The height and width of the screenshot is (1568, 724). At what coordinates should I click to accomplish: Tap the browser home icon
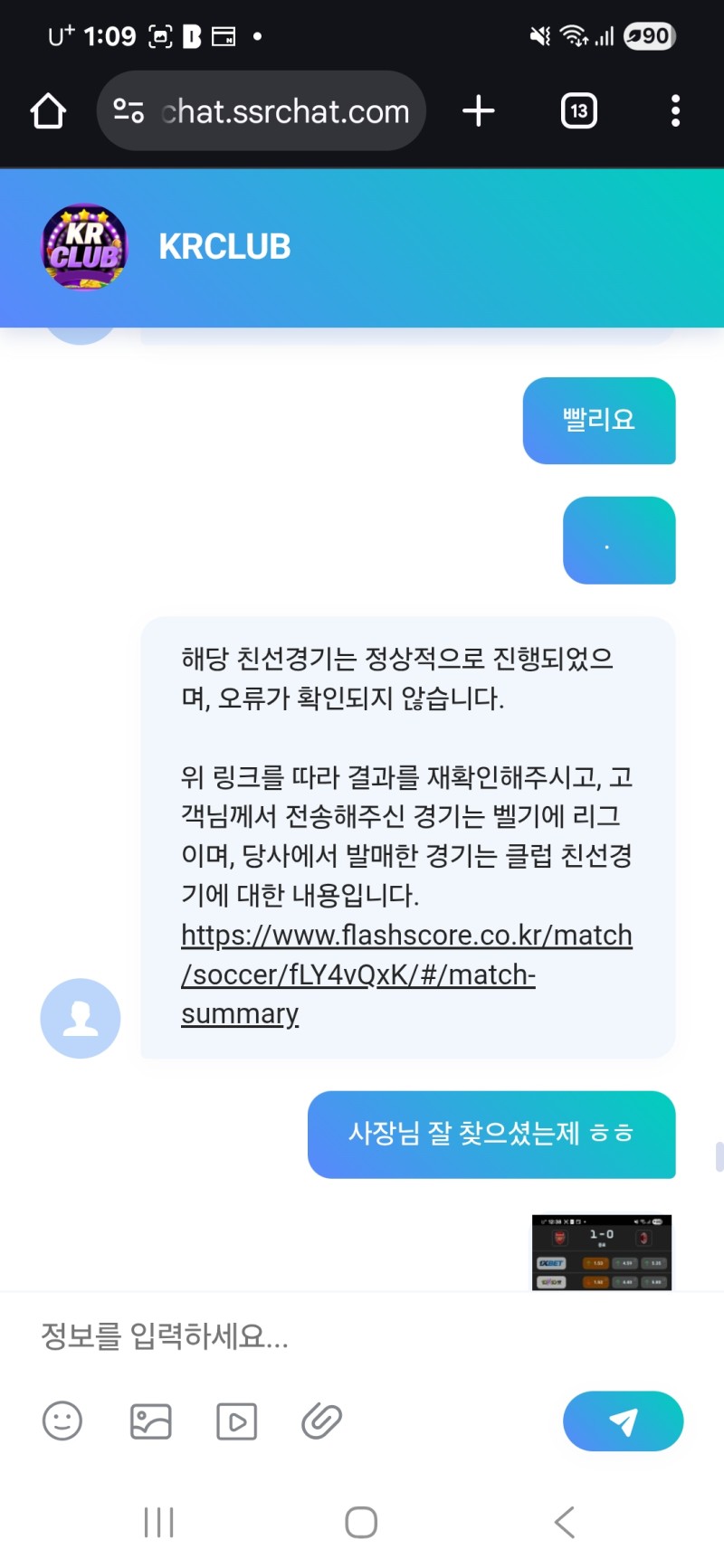pos(48,110)
